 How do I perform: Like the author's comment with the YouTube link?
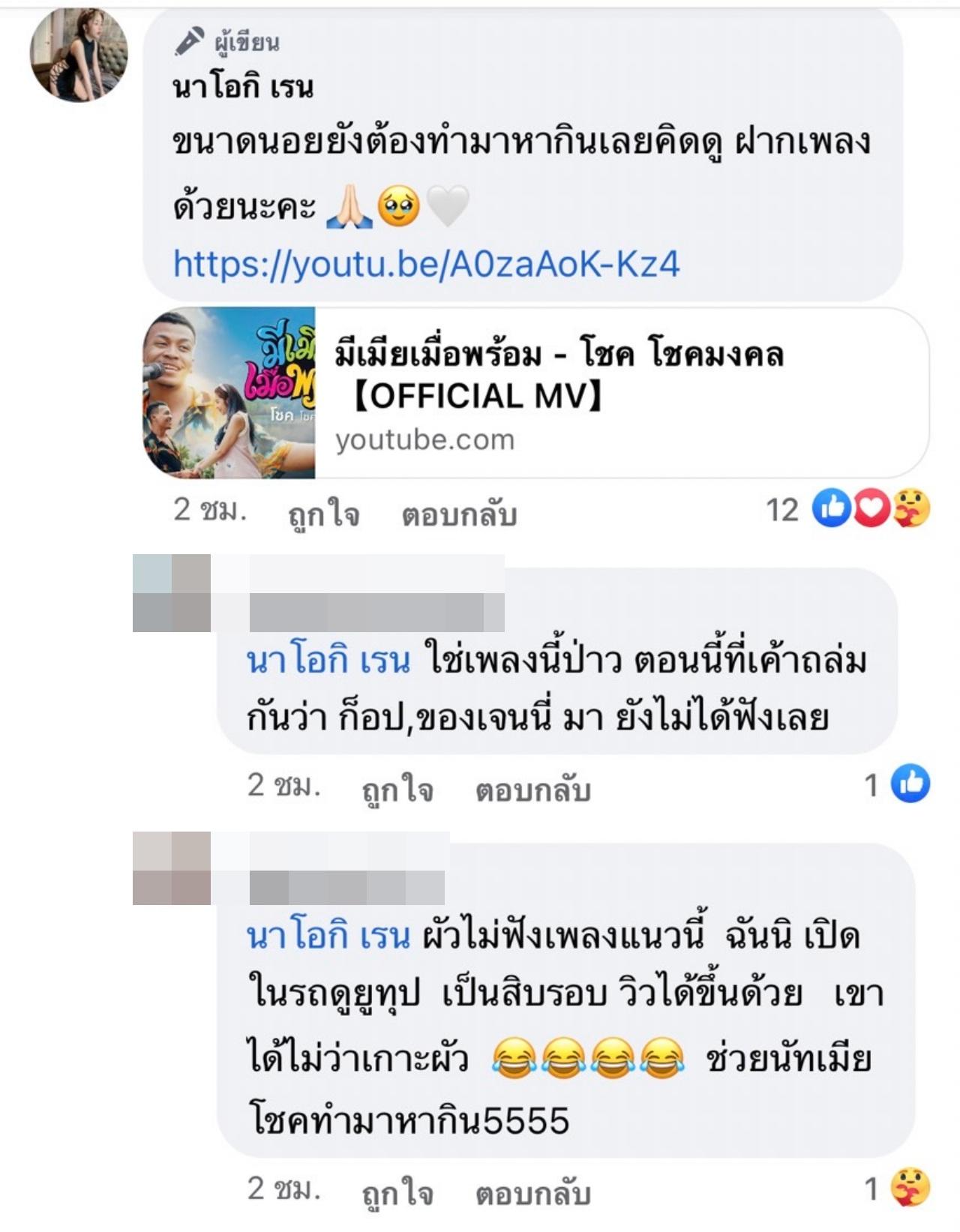pos(324,514)
